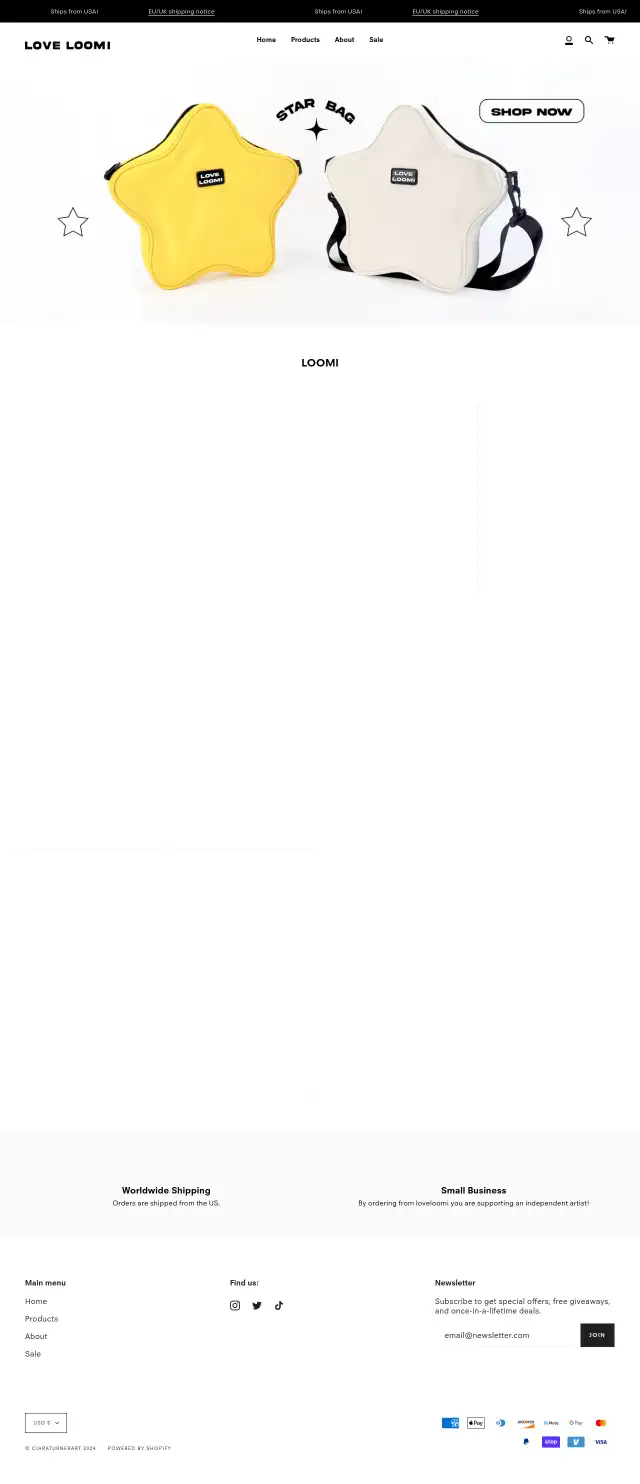Open the Love Loomi TikTok page
Screen dimensions: 640x1484
coord(279,1305)
